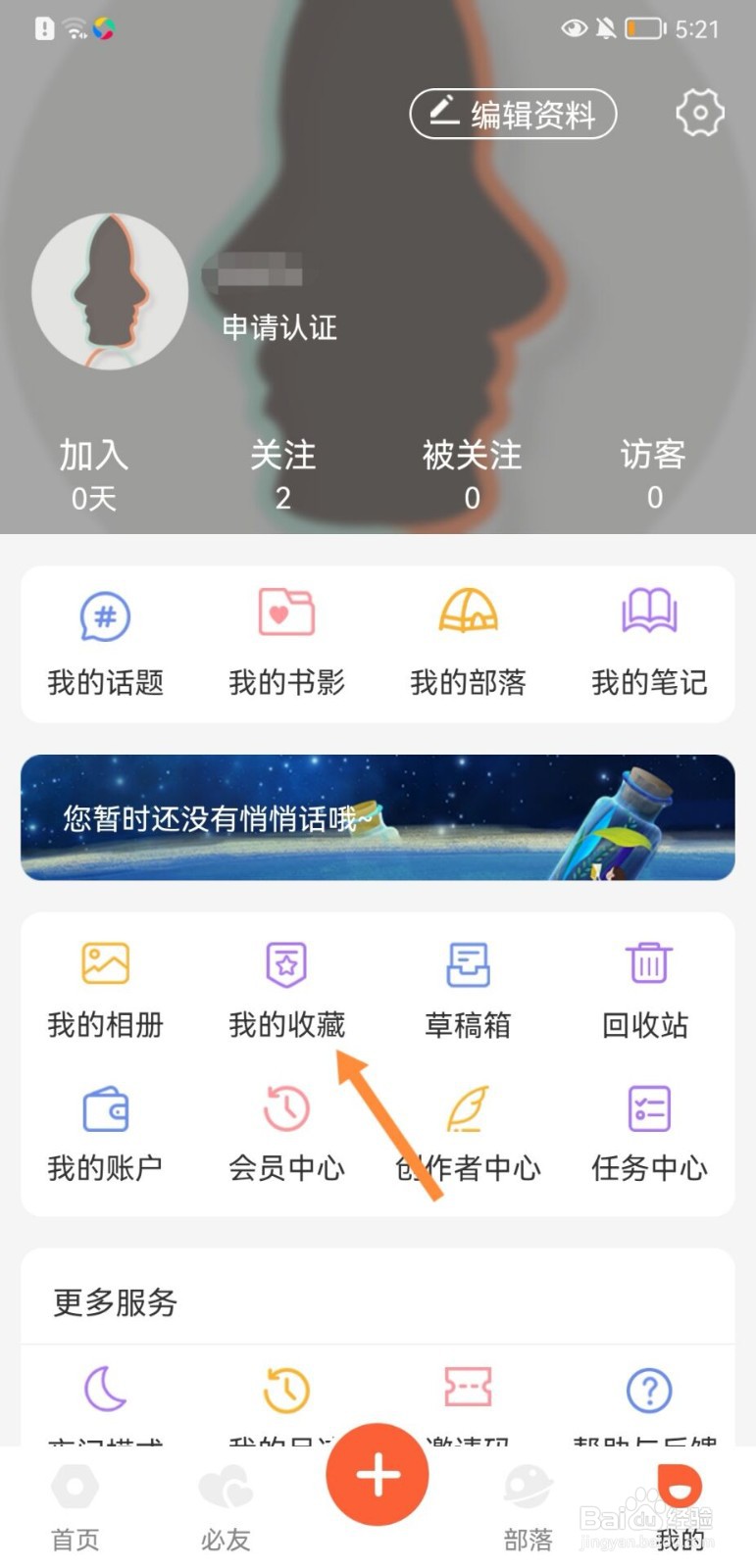756x1568 pixels.
Task: Enter 会员中心 member center
Action: [x=285, y=1132]
